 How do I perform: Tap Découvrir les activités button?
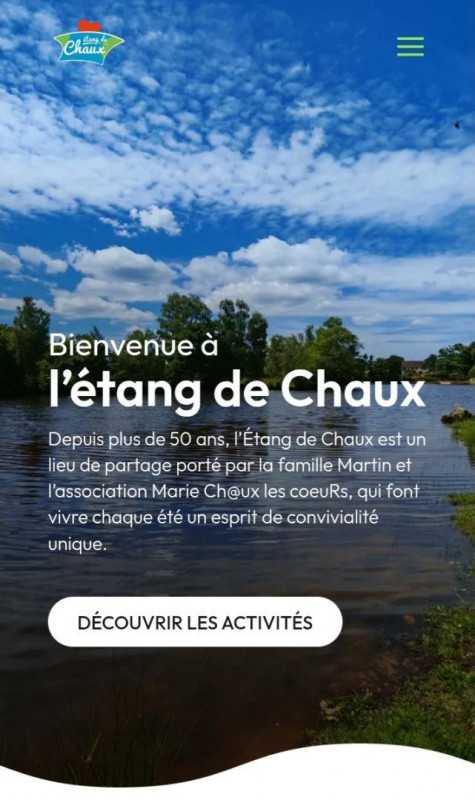195,622
